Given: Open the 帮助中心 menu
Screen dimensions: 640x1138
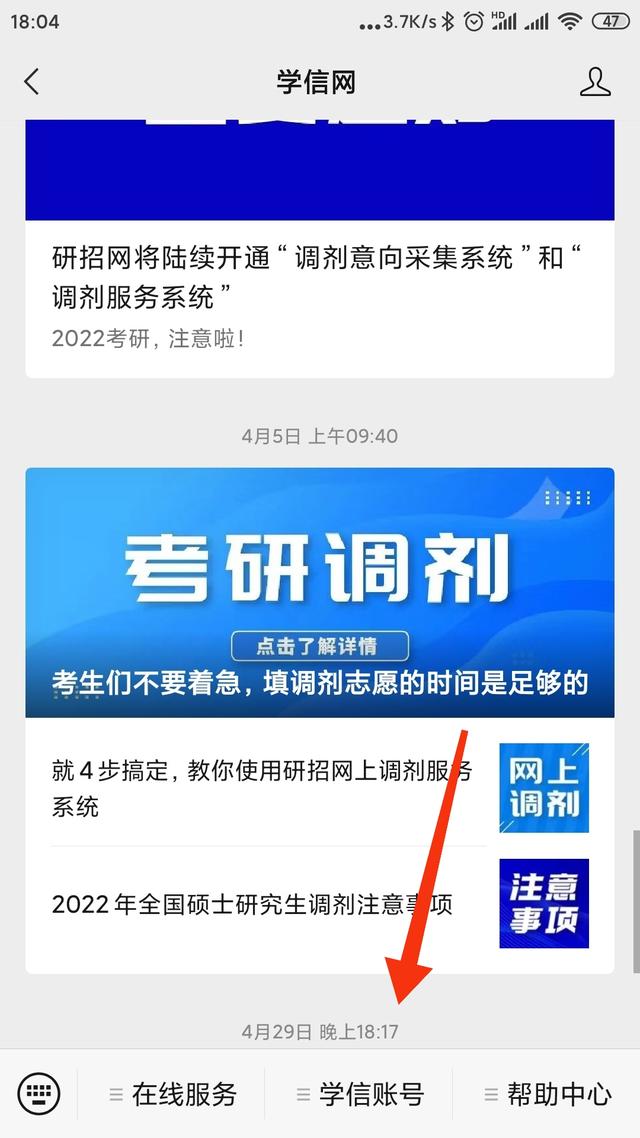Looking at the screenshot, I should (547, 1094).
